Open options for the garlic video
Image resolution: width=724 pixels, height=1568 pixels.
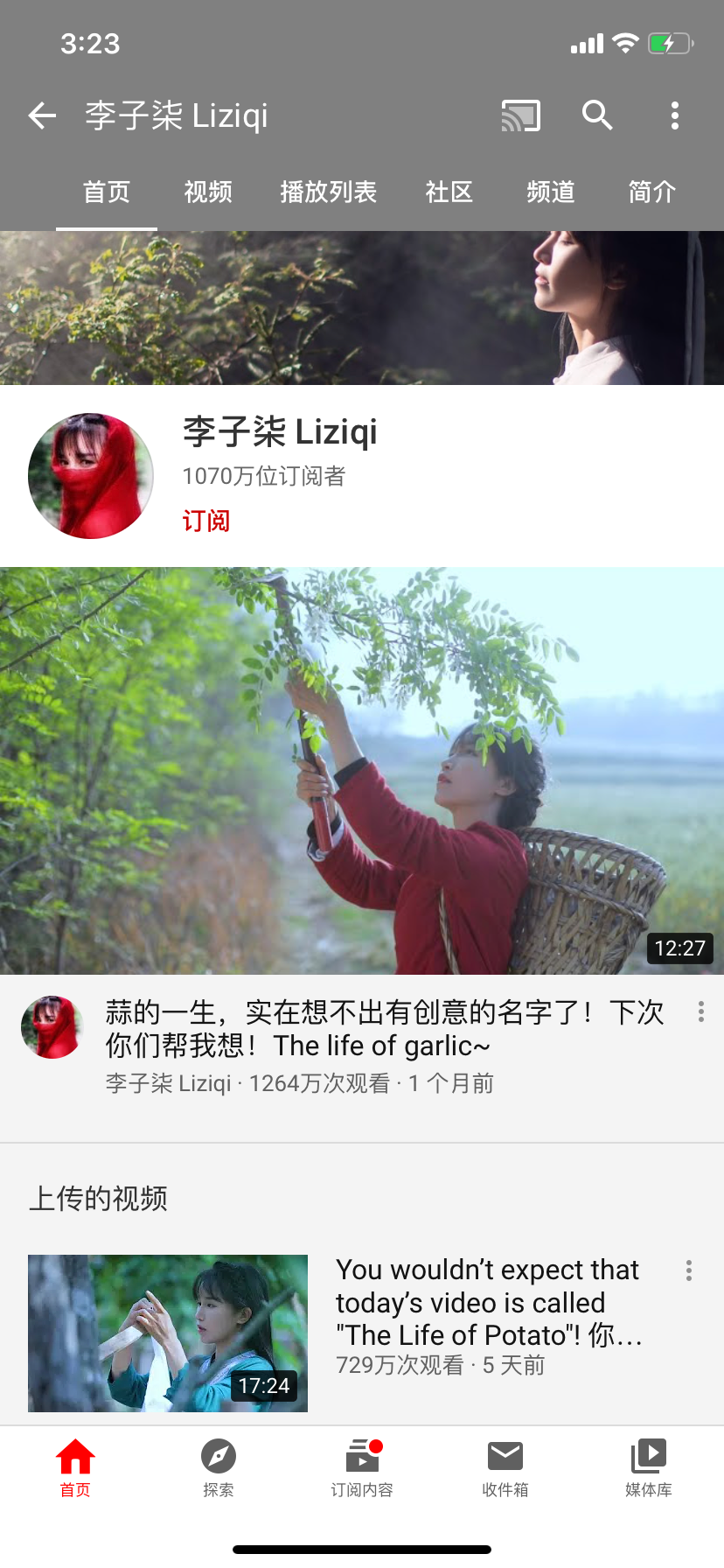click(700, 1011)
